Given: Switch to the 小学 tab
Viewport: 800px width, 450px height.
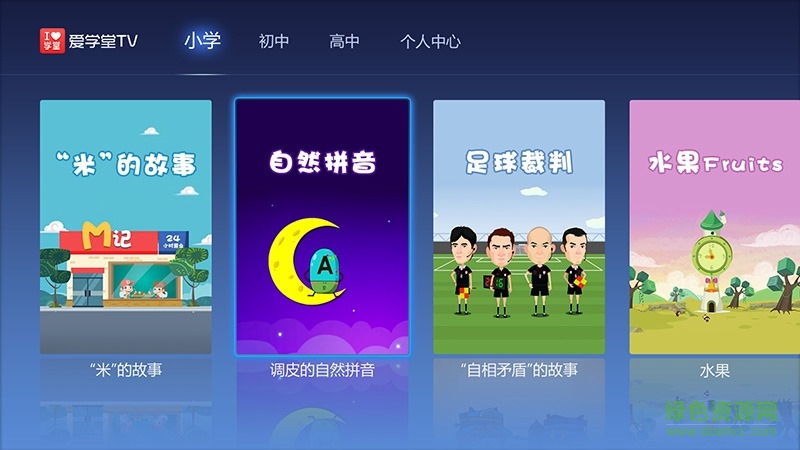Looking at the screenshot, I should [202, 41].
